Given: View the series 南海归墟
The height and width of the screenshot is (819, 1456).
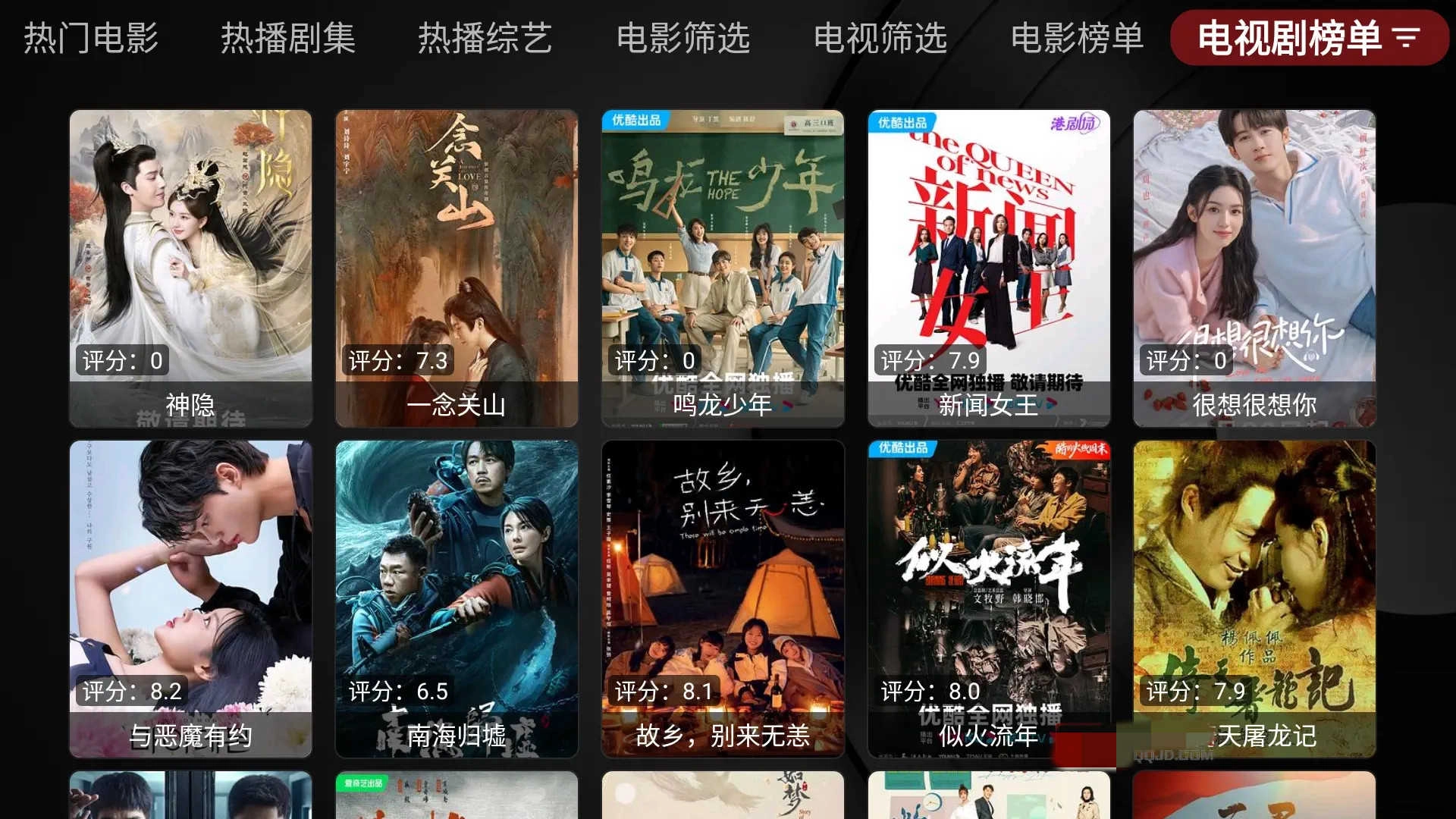Looking at the screenshot, I should click(457, 598).
